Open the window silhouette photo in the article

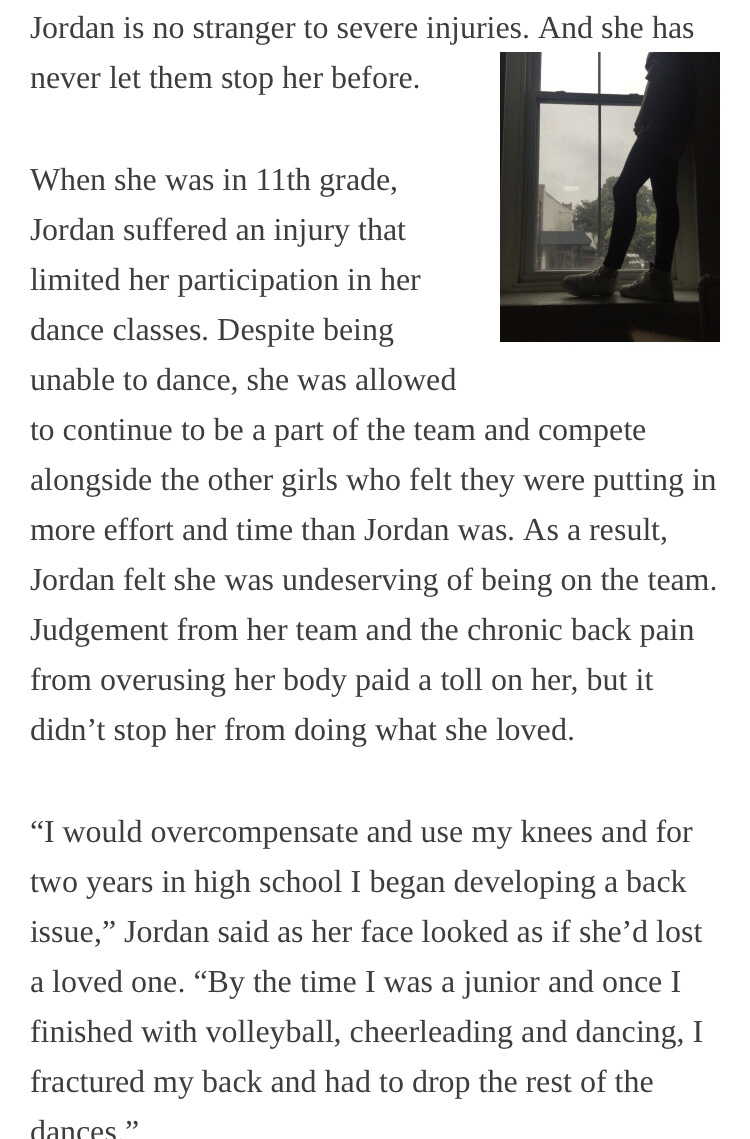coord(609,197)
